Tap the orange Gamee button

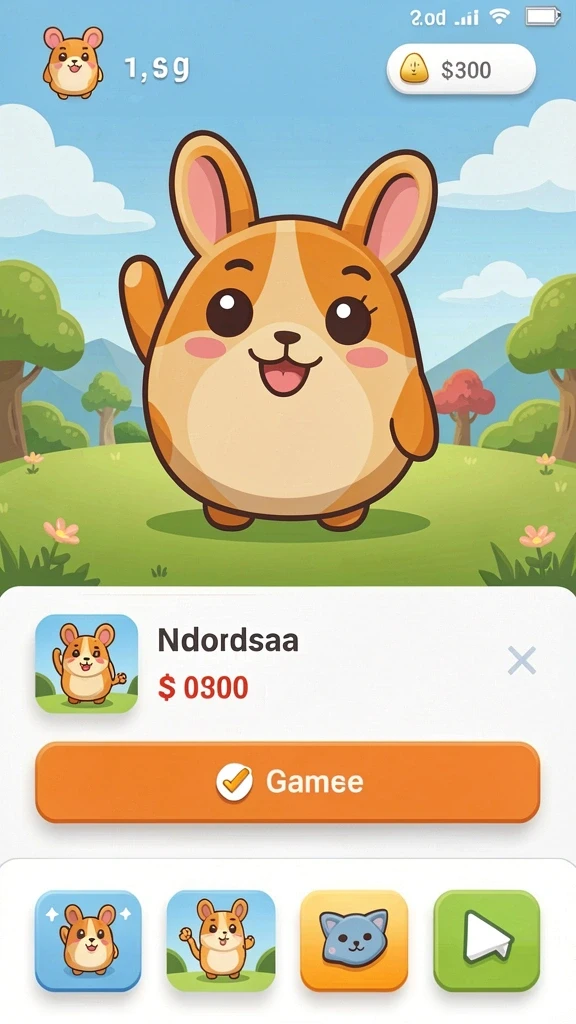(287, 782)
